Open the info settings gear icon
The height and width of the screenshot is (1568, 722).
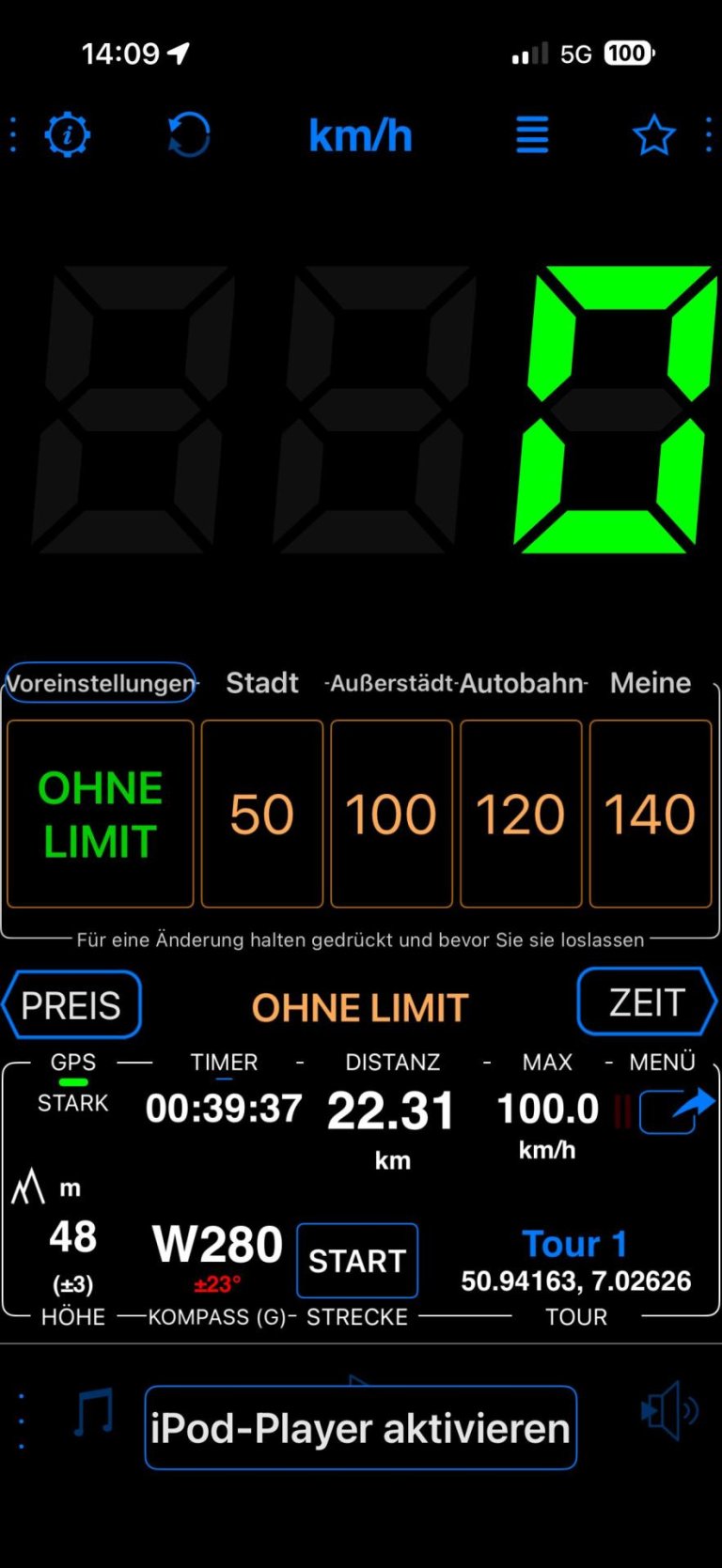click(67, 135)
